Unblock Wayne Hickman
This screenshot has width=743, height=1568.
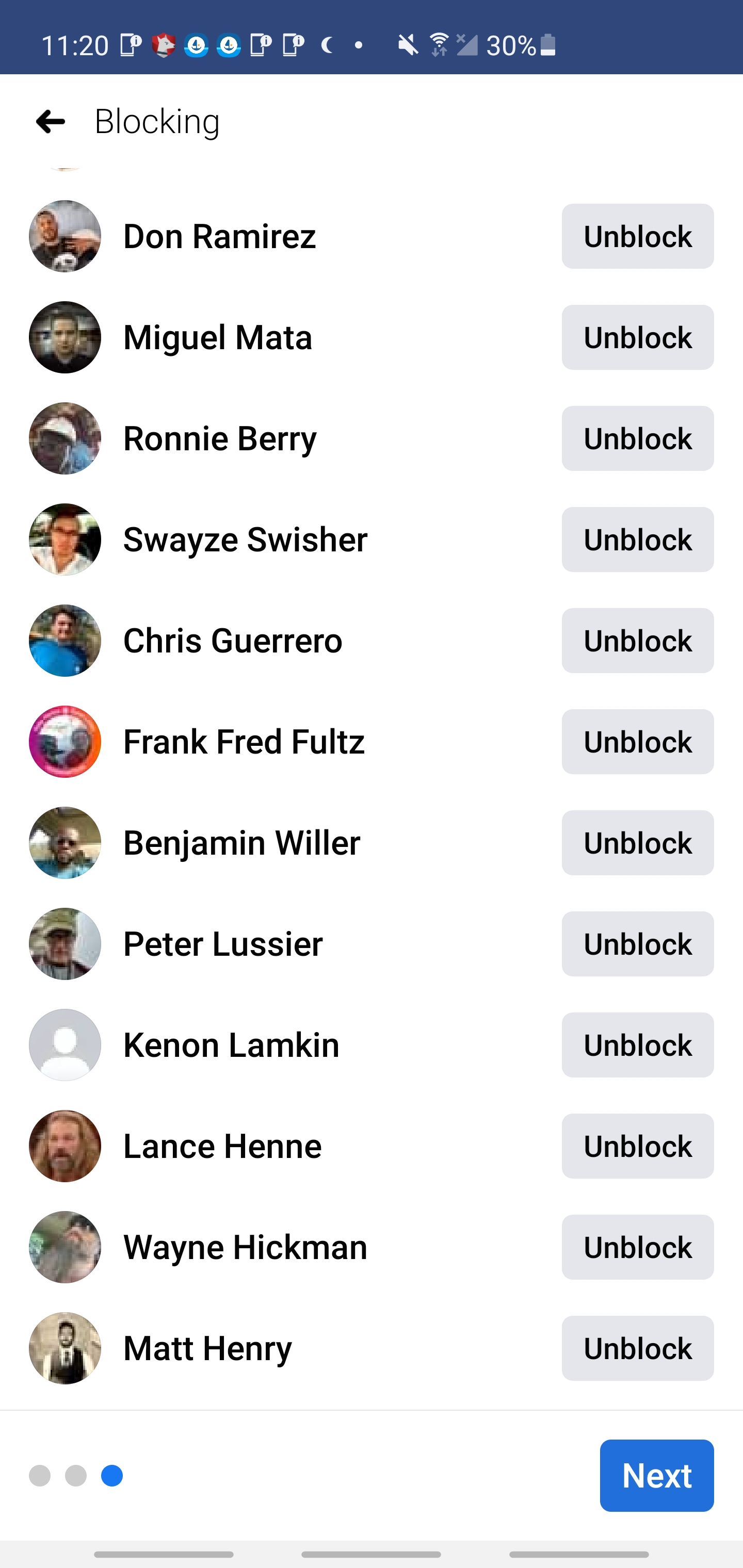pos(637,1247)
